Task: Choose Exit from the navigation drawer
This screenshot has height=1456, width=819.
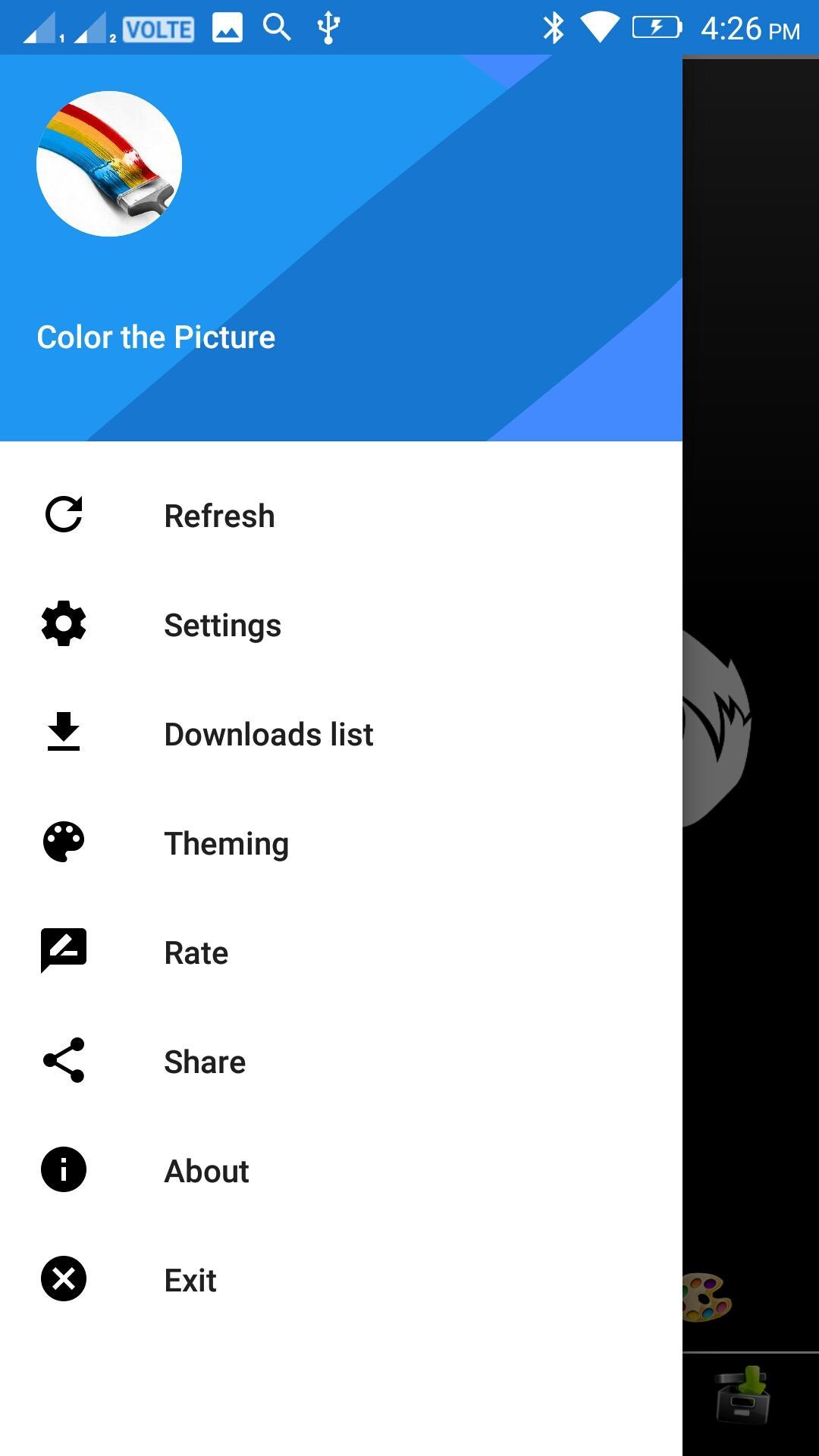Action: click(189, 1279)
